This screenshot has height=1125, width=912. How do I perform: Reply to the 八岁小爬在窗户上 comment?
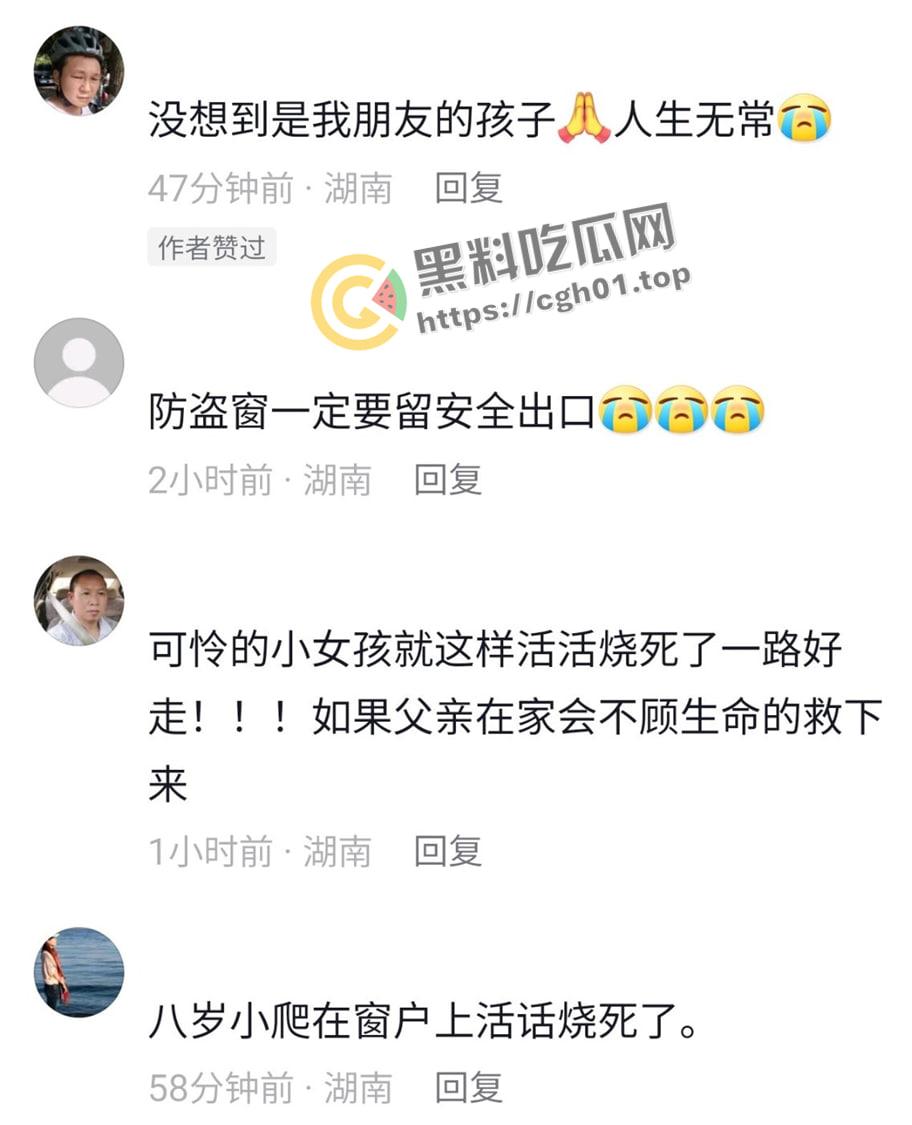(468, 1086)
